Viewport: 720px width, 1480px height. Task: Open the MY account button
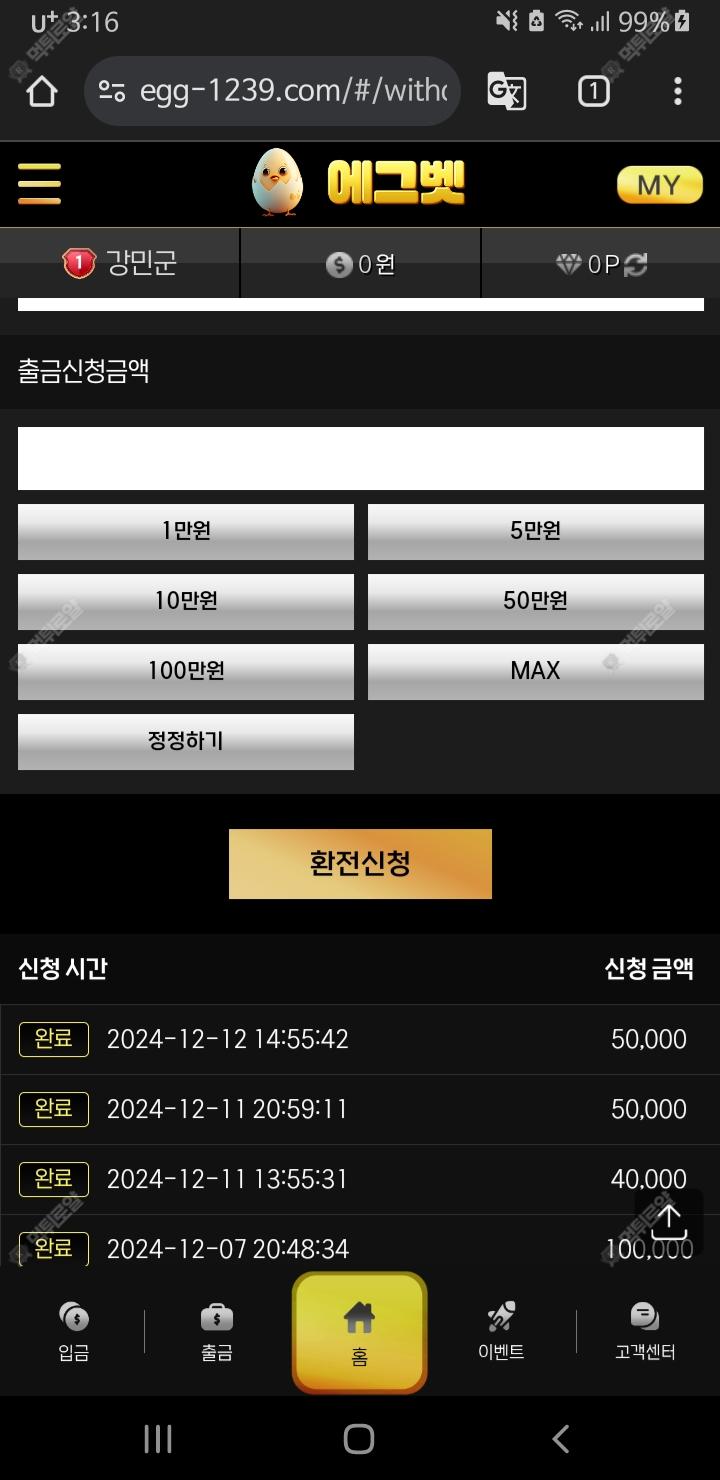659,185
